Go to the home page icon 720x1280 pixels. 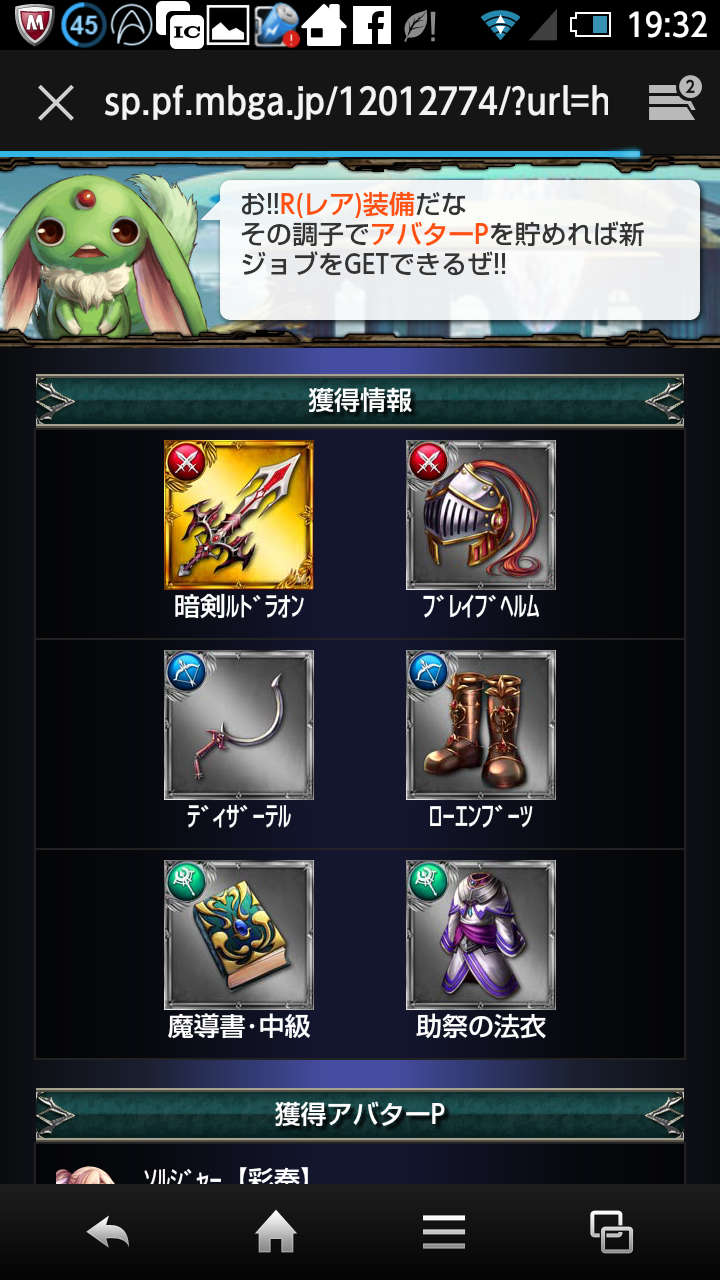click(276, 1232)
